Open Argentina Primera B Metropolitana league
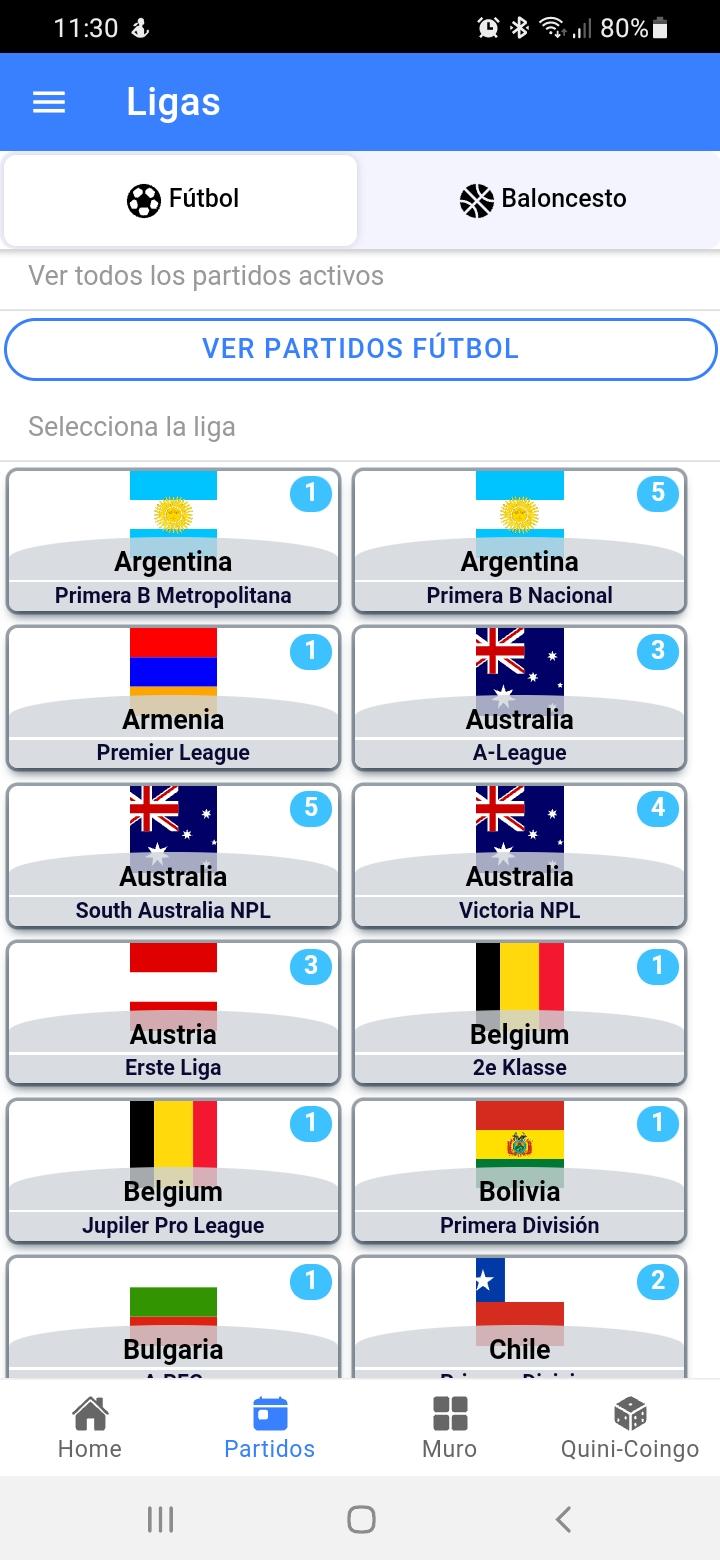720x1560 pixels. click(174, 541)
